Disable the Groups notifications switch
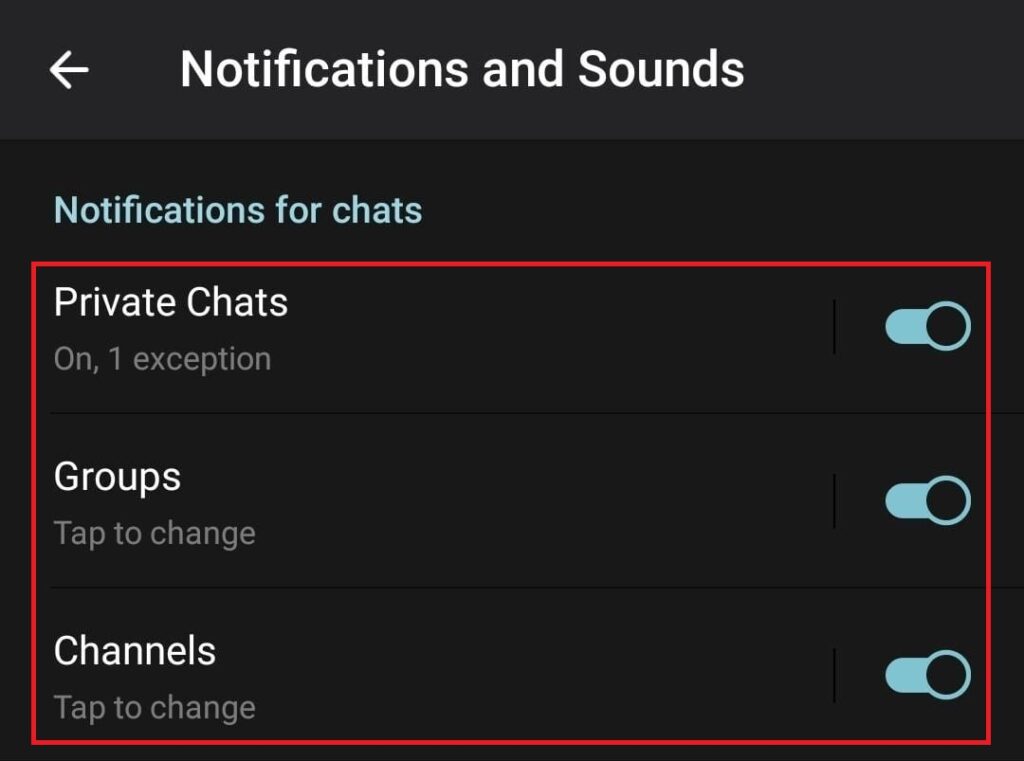The image size is (1024, 761). pos(927,501)
